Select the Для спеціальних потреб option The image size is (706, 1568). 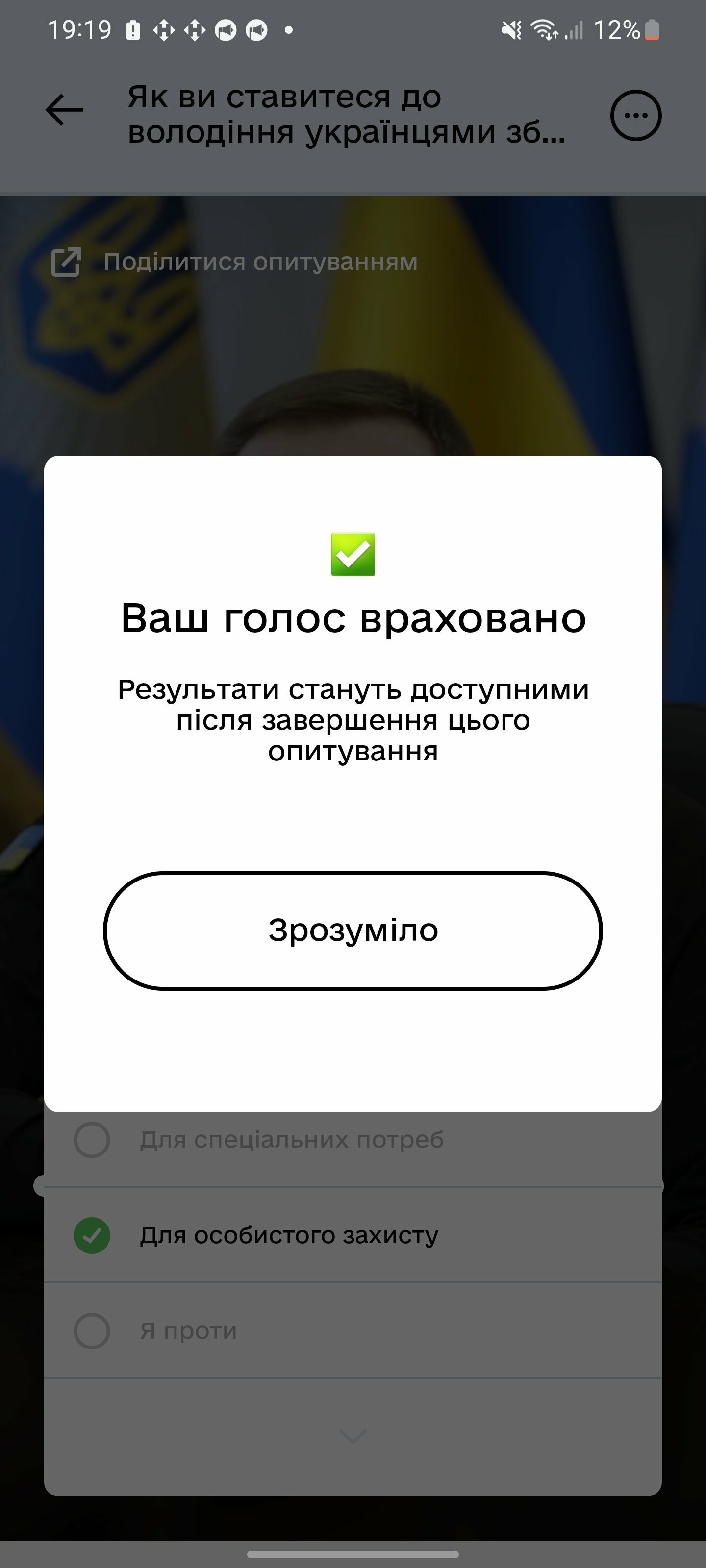[353, 1139]
